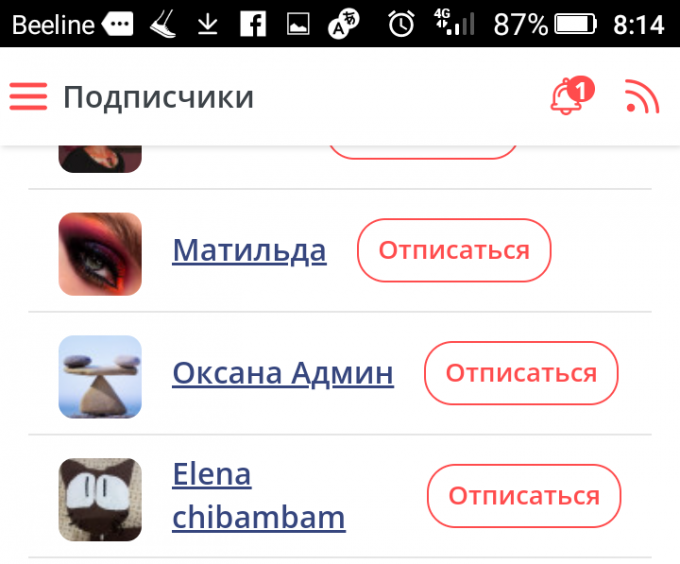Open Elena chibambam's profile link

(x=258, y=496)
